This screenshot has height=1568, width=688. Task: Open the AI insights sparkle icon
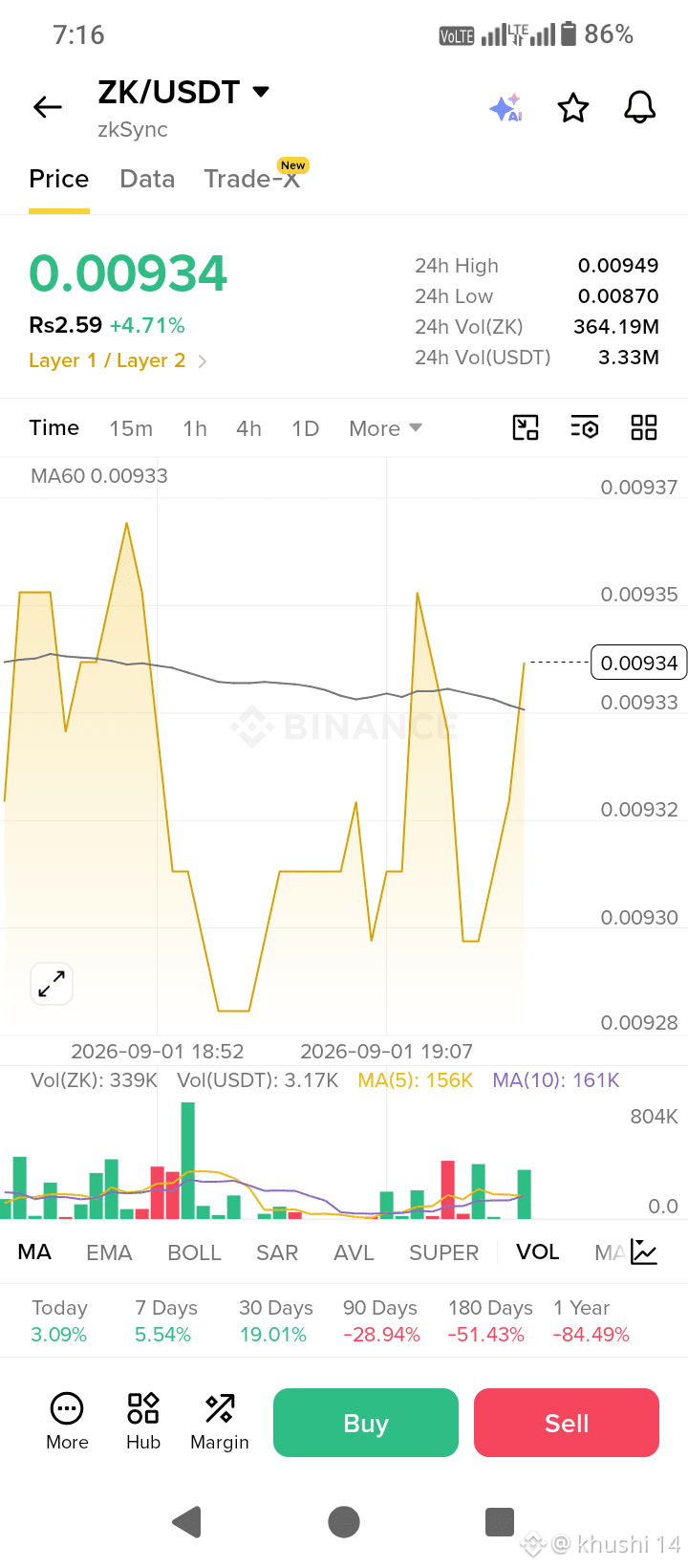pyautogui.click(x=506, y=108)
